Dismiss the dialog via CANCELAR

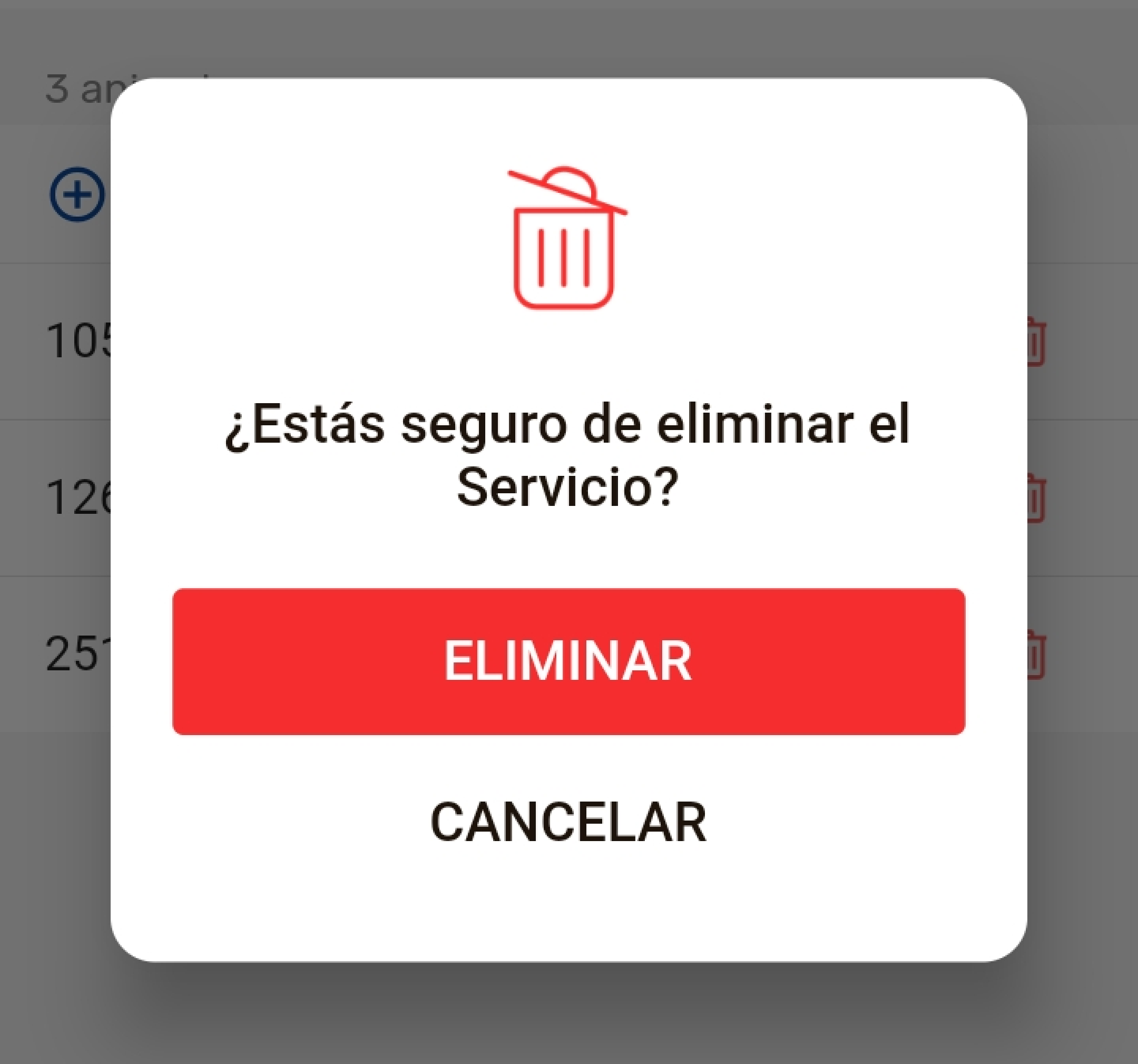(x=568, y=823)
